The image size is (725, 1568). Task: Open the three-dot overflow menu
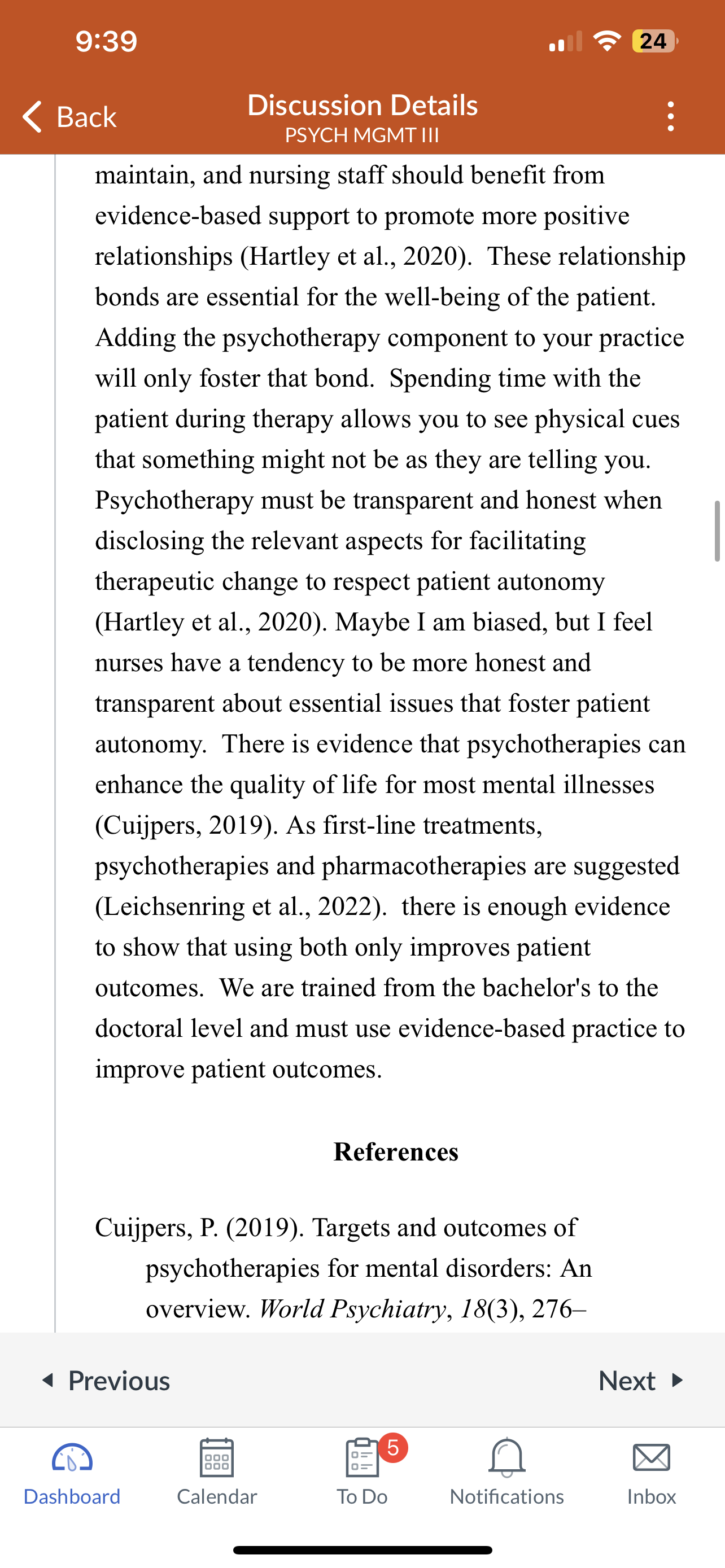tap(670, 116)
